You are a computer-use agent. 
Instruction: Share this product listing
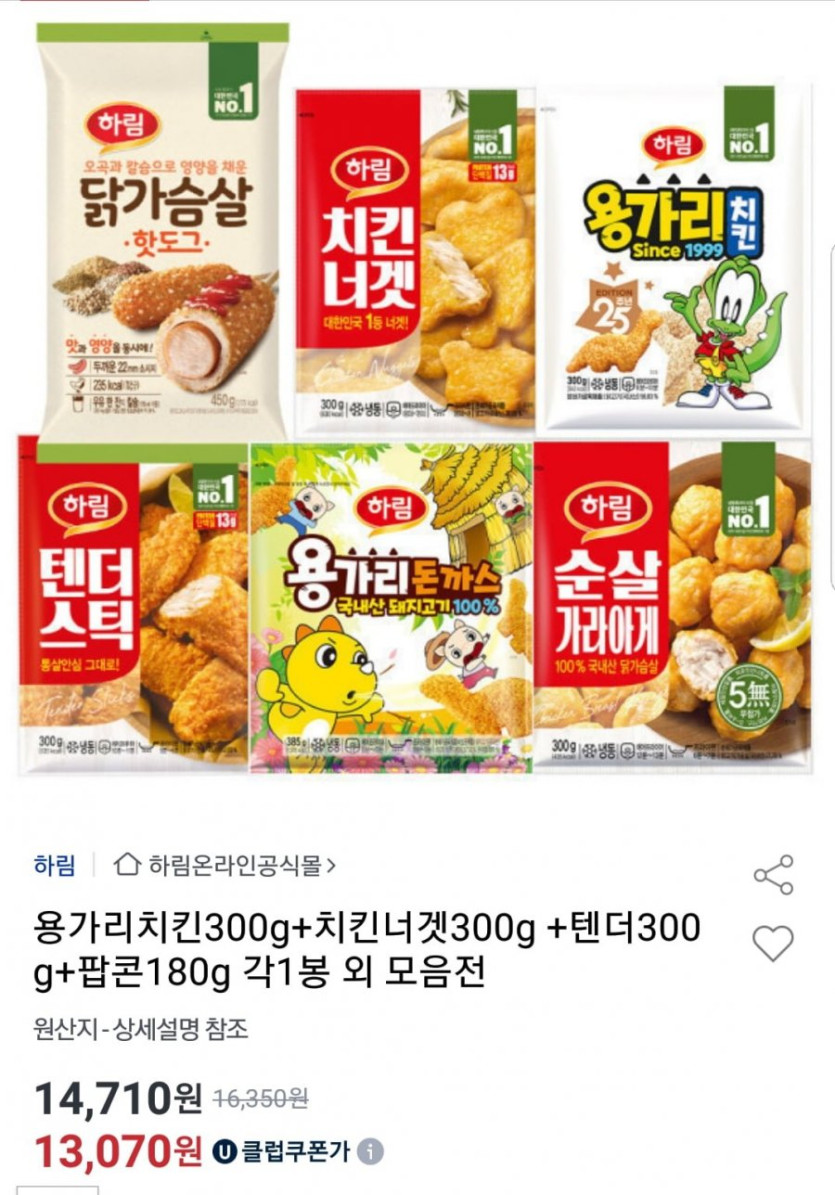773,874
